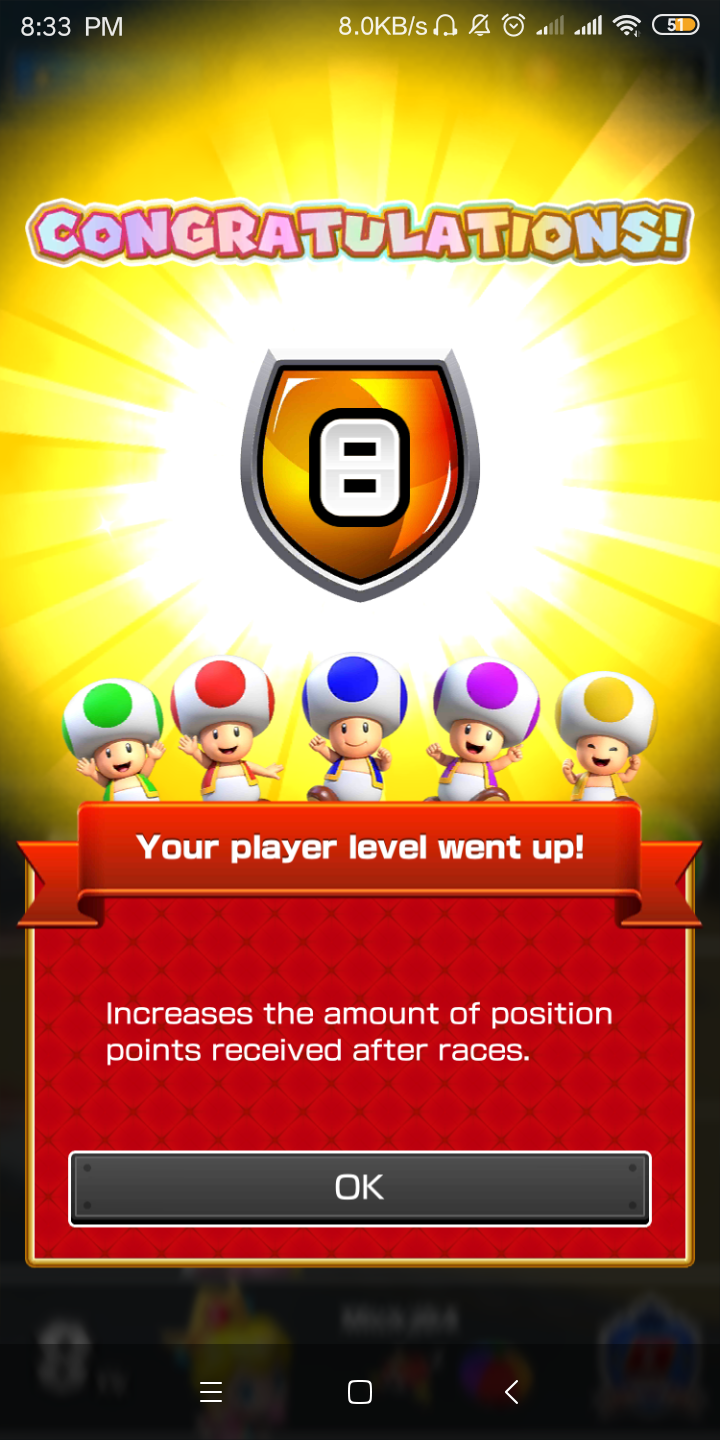
Task: Open the recent apps menu
Action: [210, 1392]
